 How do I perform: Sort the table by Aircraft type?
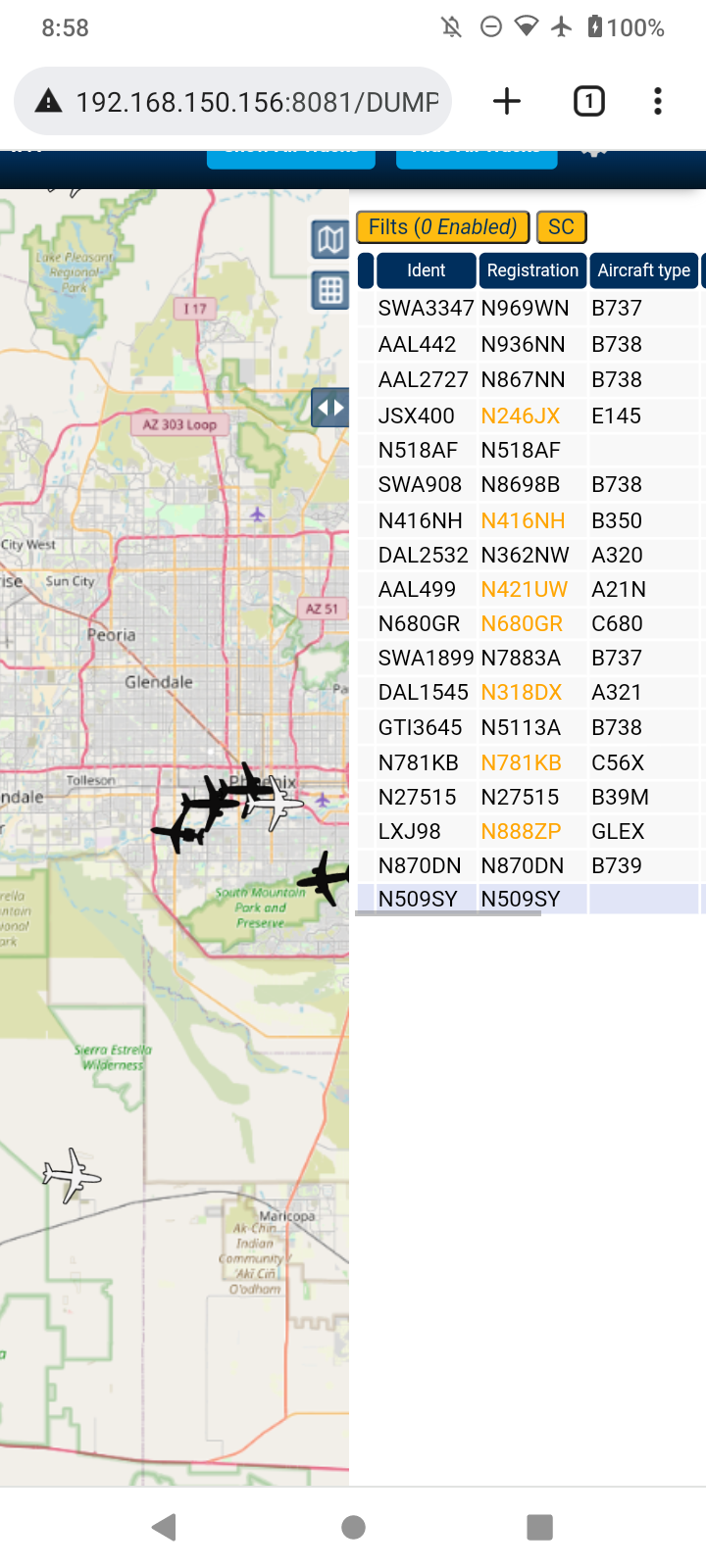[644, 270]
